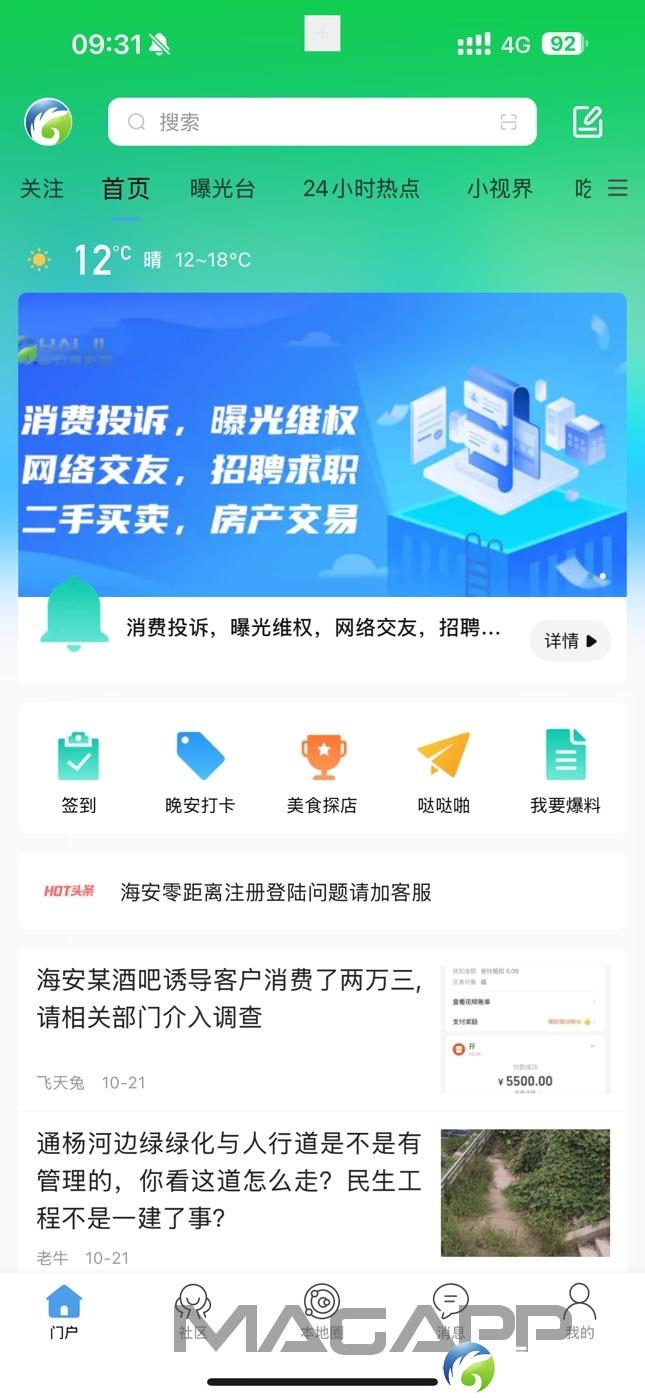Open the scan icon in search bar
Viewport: 645px width, 1398px height.
(x=508, y=122)
